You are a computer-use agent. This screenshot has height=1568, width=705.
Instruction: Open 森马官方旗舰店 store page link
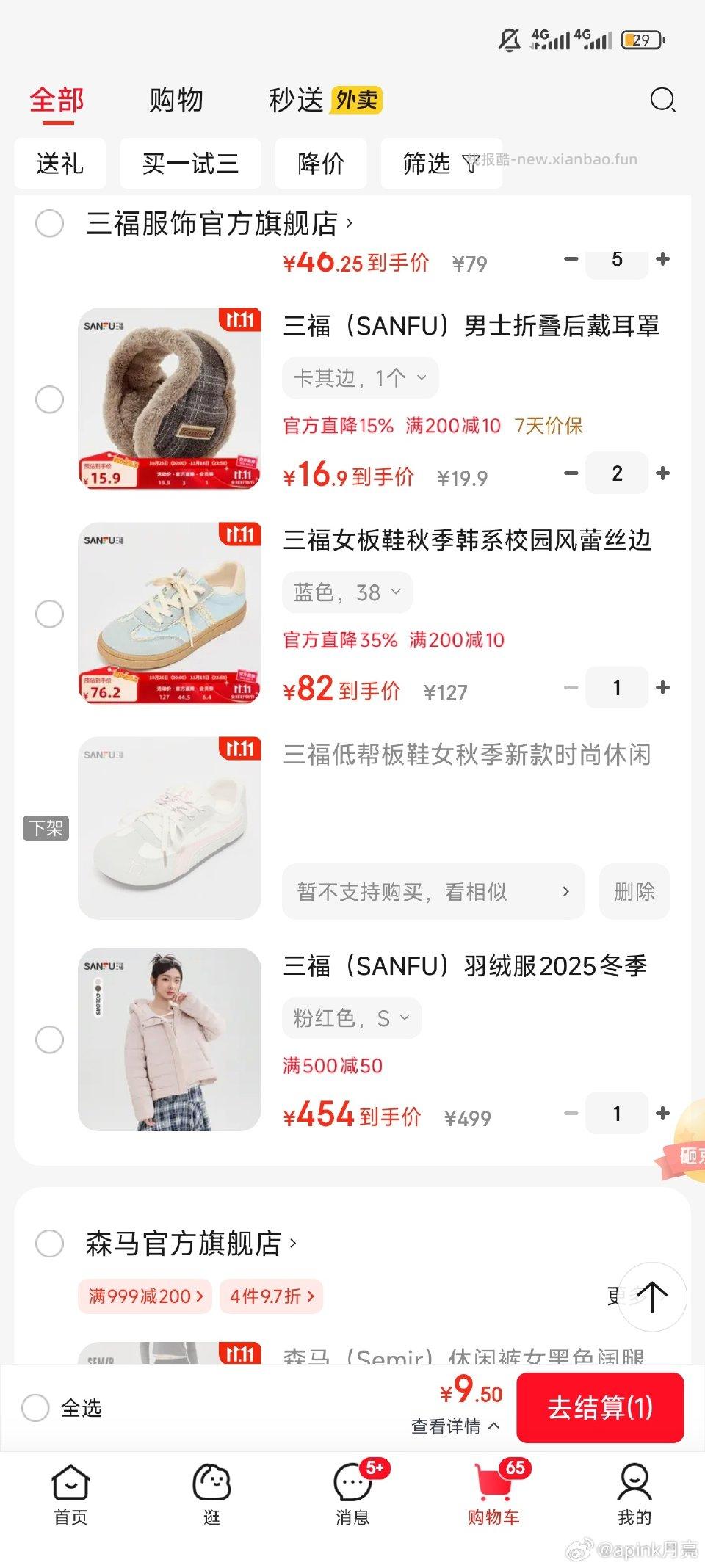[187, 1244]
